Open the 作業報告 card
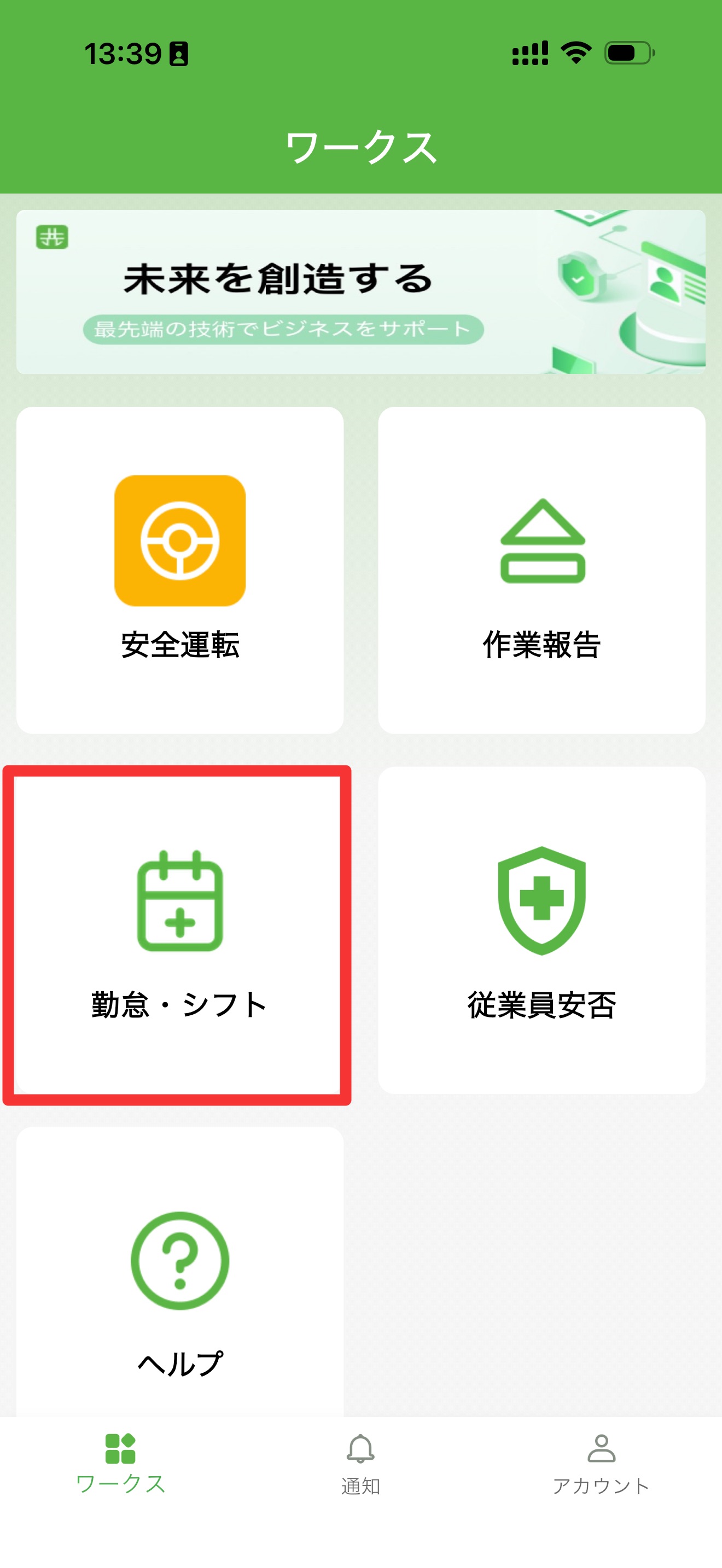722x1568 pixels. click(541, 570)
